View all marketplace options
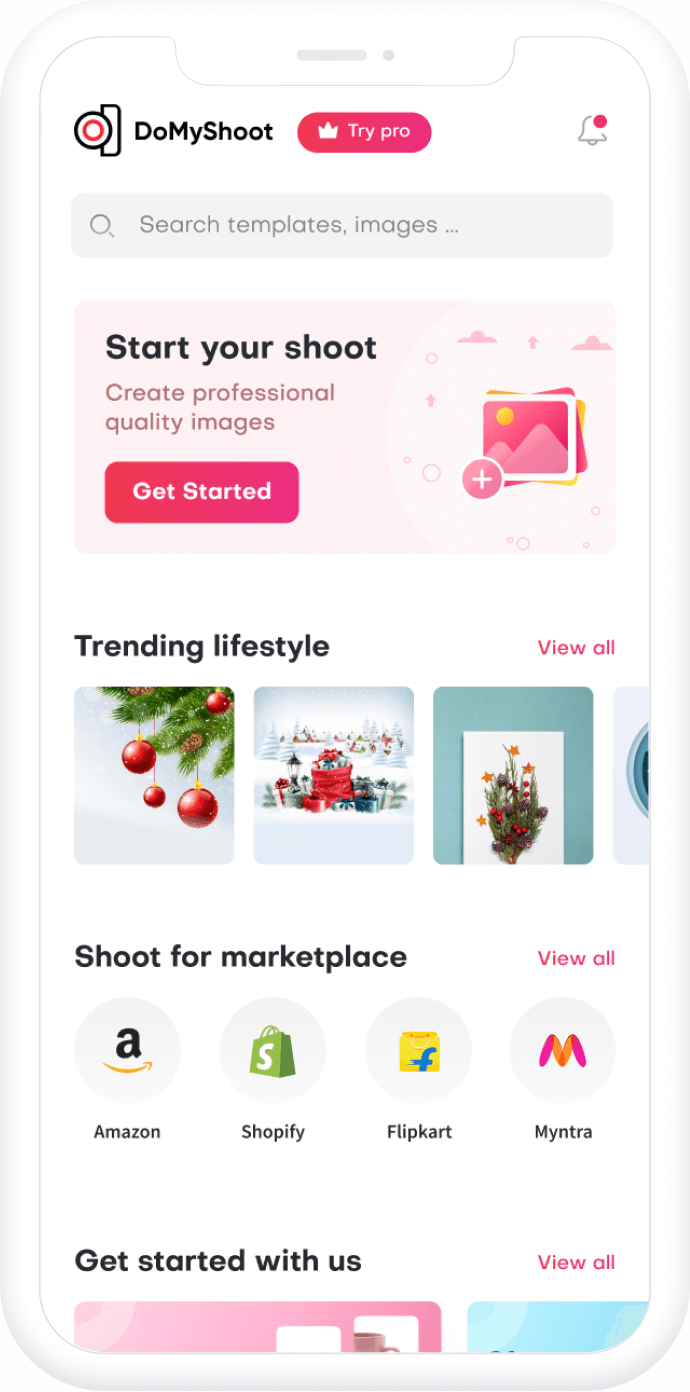690x1392 pixels. coord(576,958)
